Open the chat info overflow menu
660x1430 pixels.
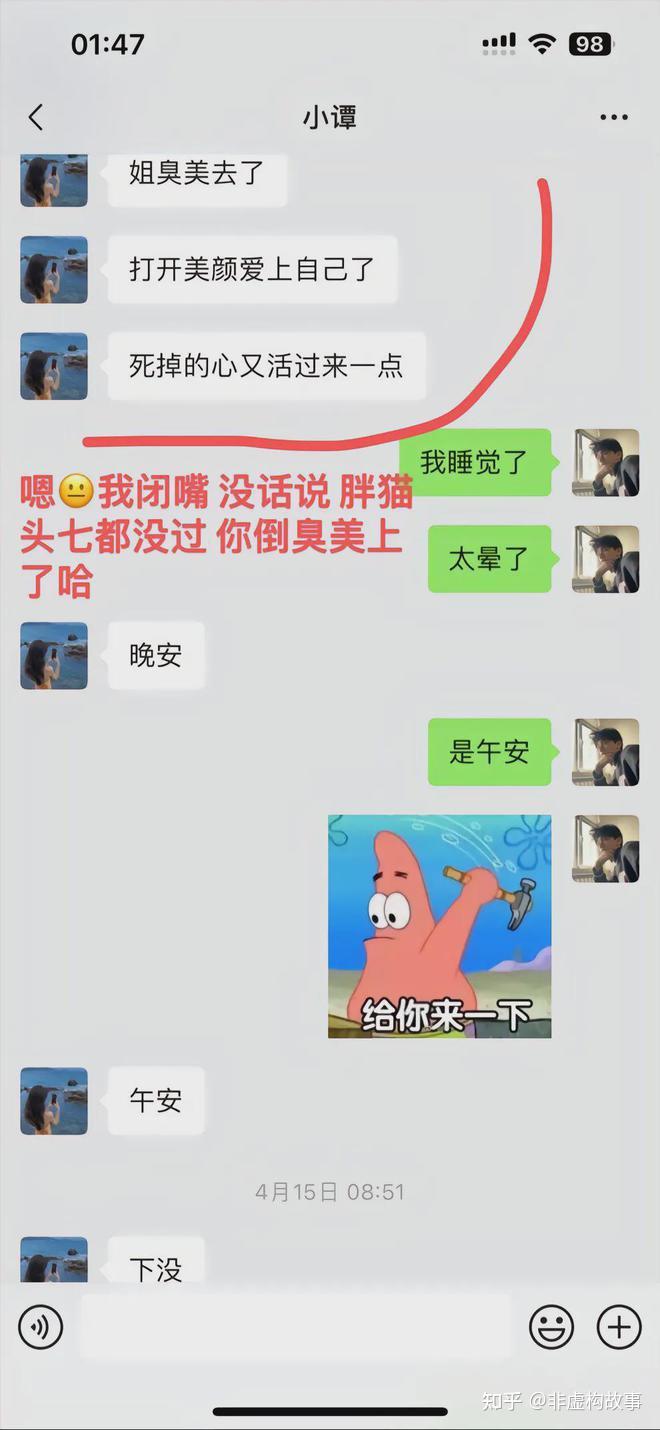tap(613, 117)
